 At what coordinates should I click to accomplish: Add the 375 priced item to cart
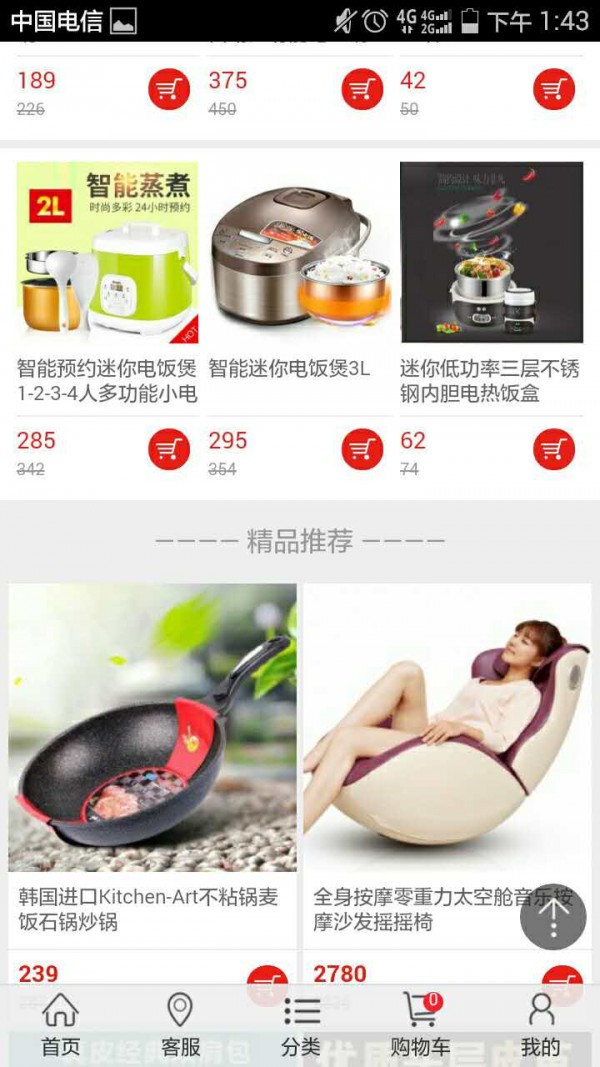point(362,90)
